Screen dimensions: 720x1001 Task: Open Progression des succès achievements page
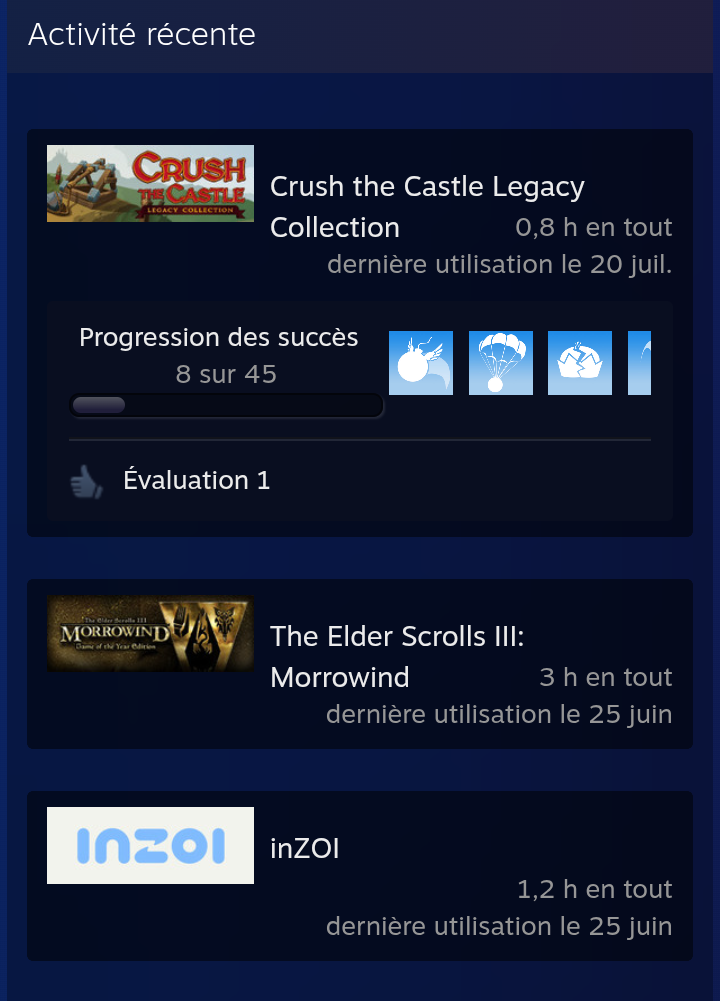(x=218, y=338)
